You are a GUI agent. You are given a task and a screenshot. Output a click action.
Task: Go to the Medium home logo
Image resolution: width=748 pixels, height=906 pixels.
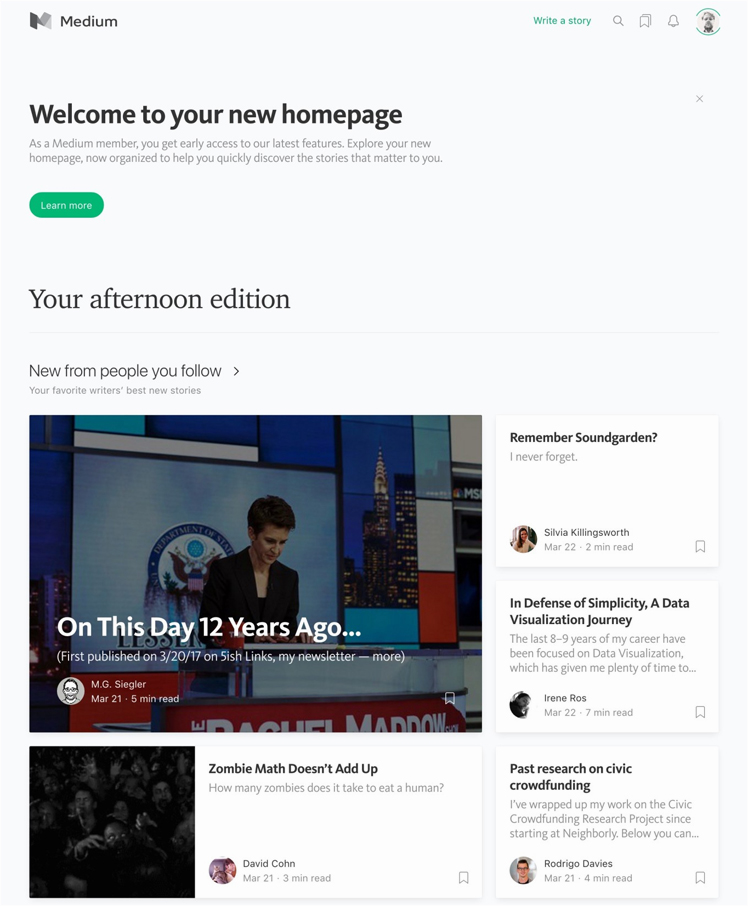(x=73, y=21)
